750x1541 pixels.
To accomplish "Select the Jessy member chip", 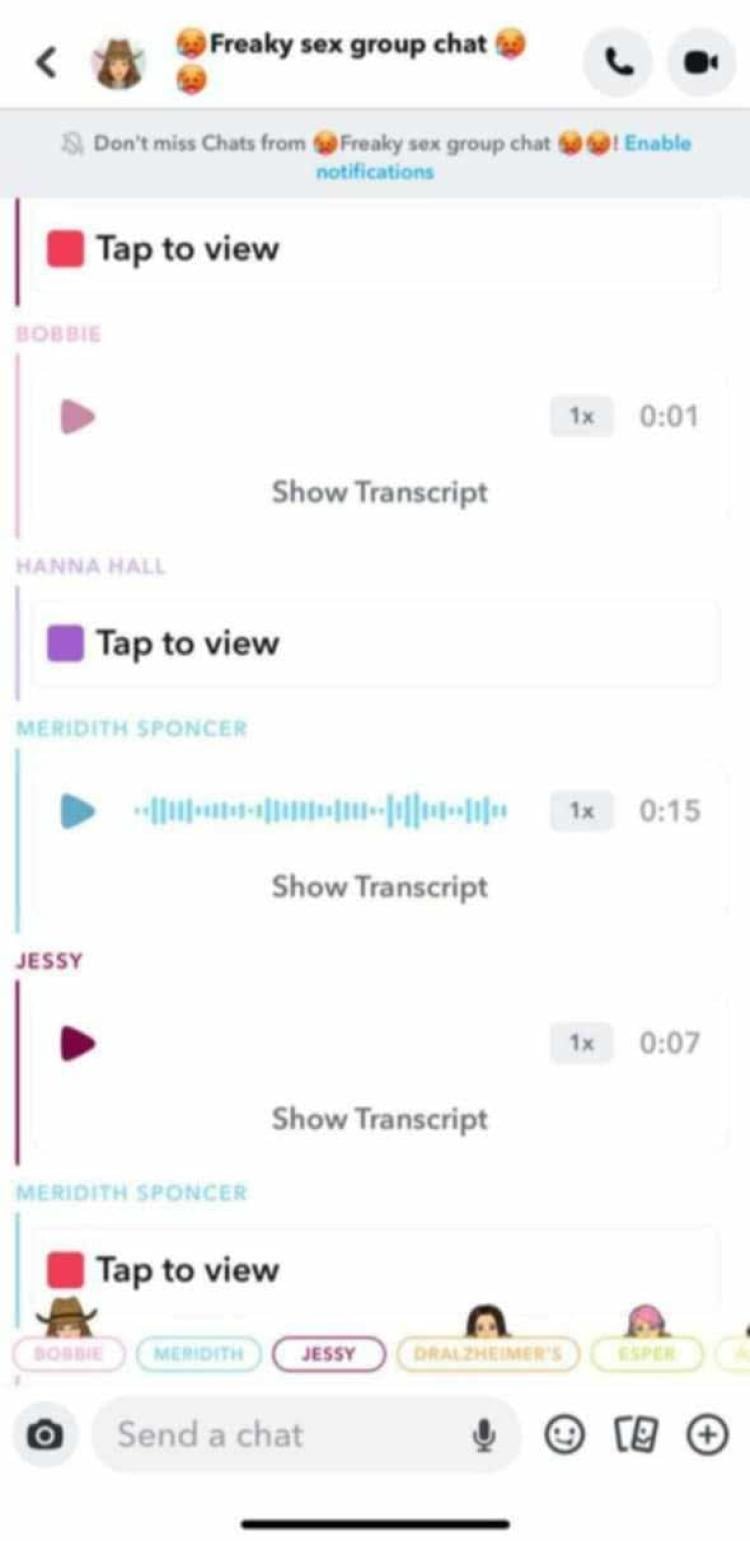I will click(328, 1354).
